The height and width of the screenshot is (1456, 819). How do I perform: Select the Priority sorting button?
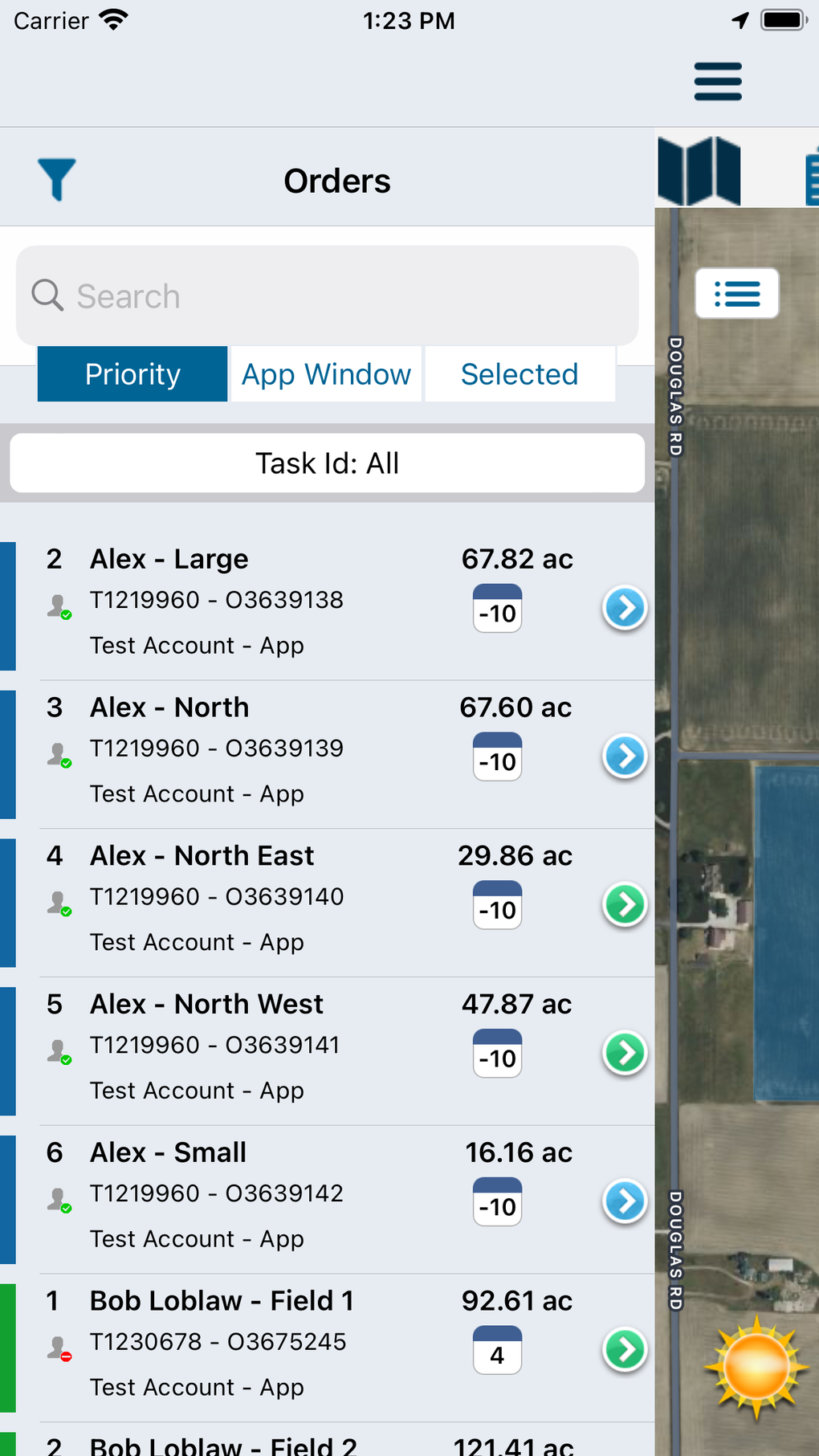click(x=132, y=373)
